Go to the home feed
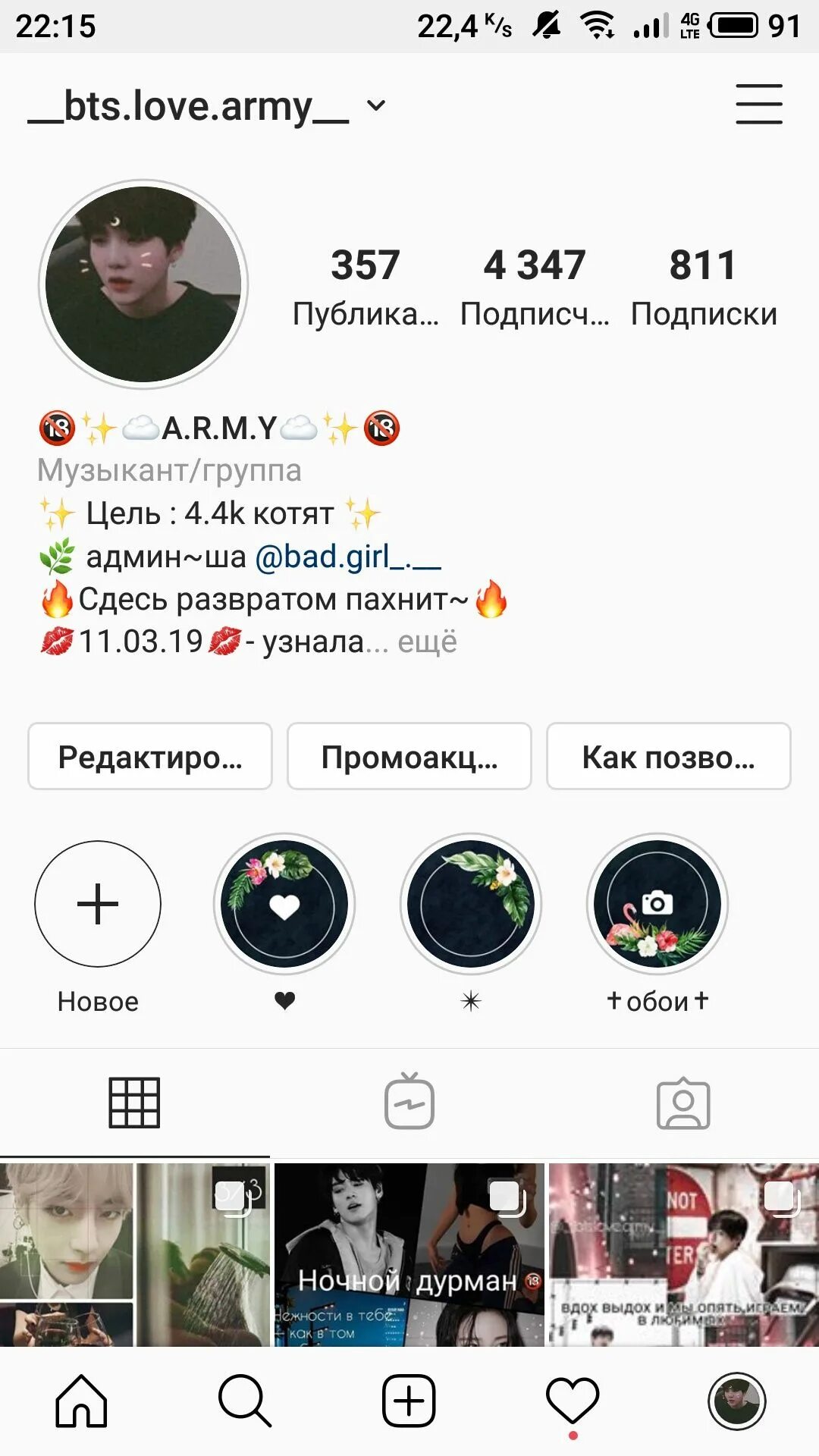This screenshot has width=819, height=1456. [81, 1401]
